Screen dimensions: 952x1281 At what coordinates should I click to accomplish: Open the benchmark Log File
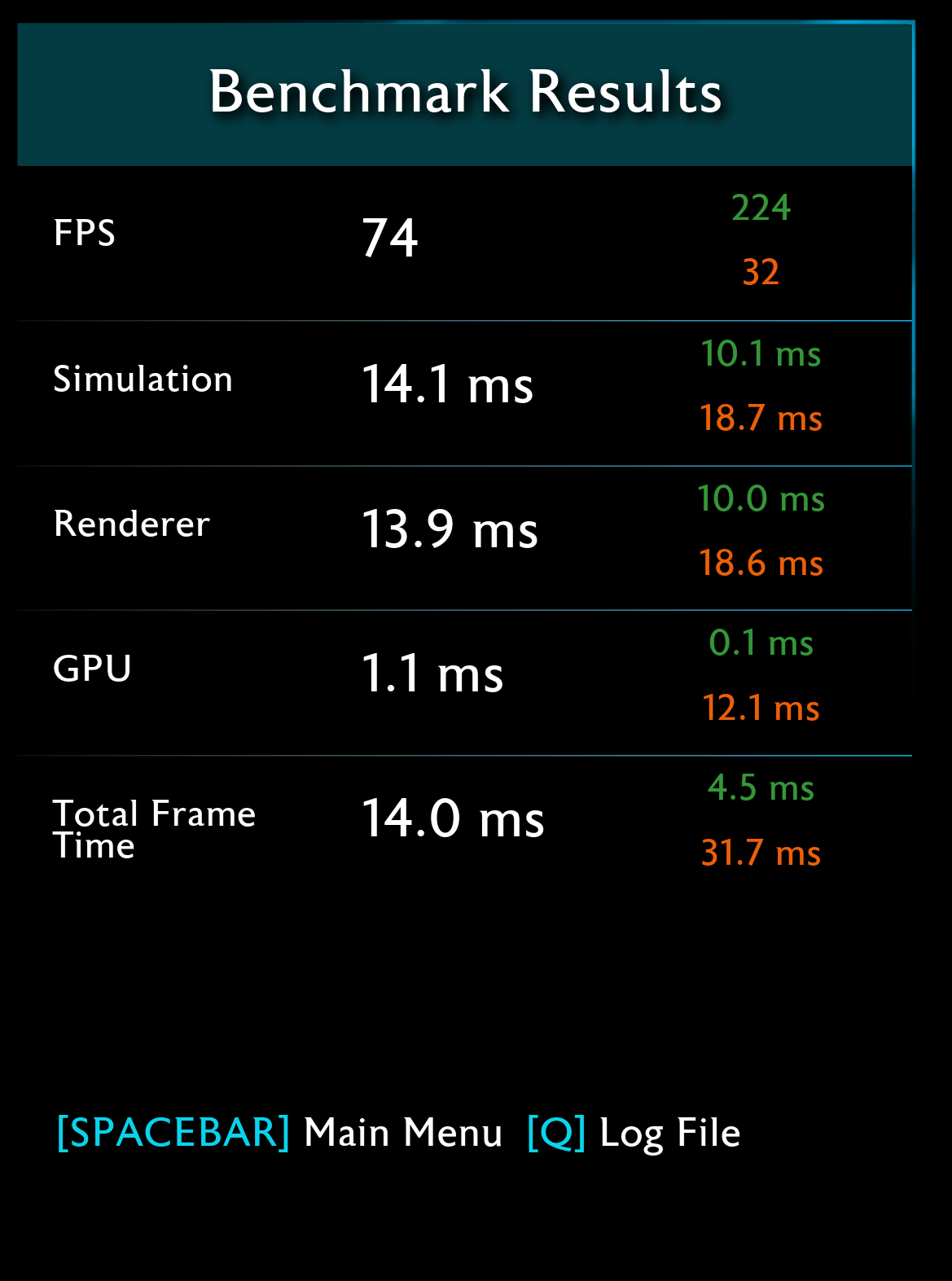coord(634,1132)
